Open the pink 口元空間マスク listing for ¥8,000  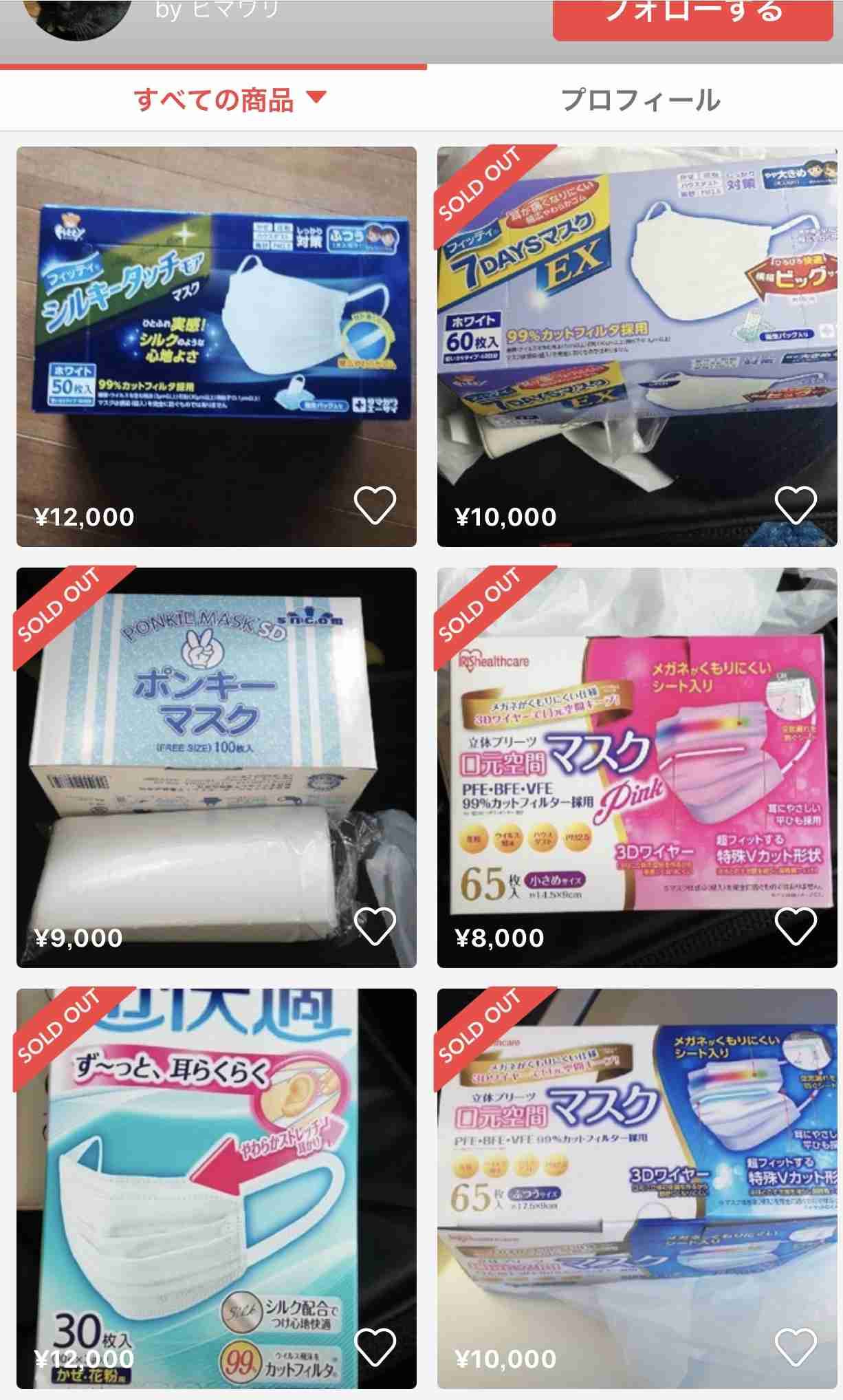pyautogui.click(x=637, y=768)
